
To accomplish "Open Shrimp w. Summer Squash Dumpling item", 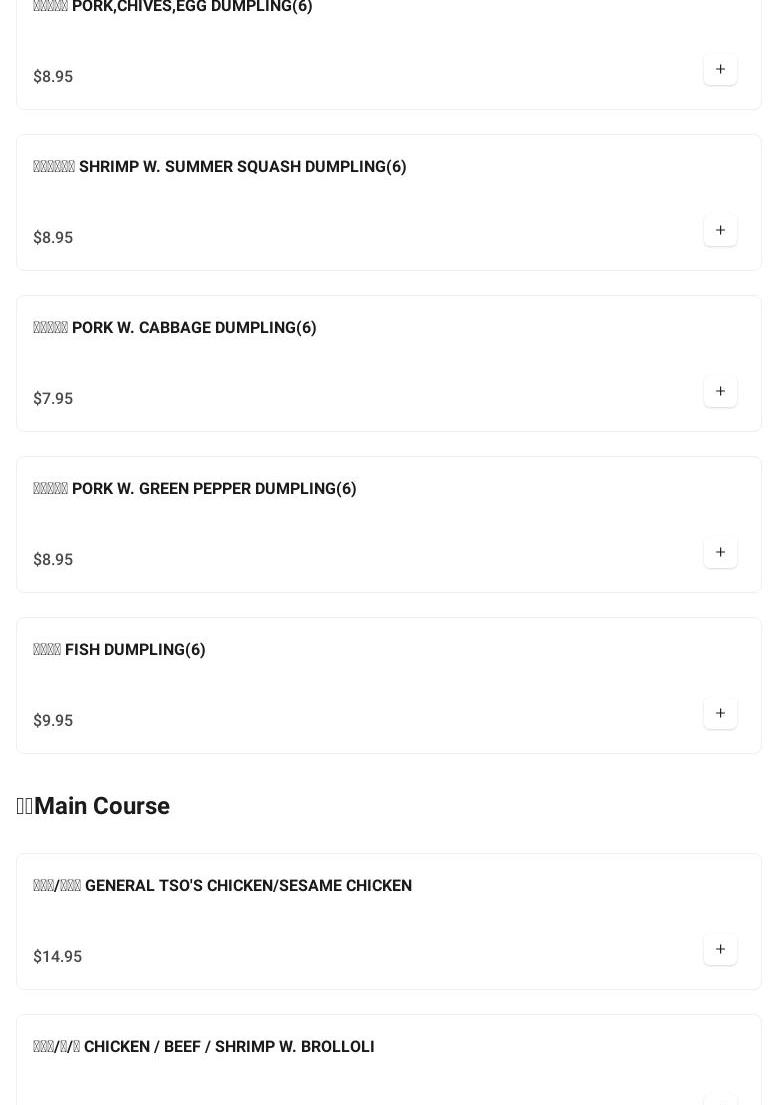I will pyautogui.click(x=220, y=167).
